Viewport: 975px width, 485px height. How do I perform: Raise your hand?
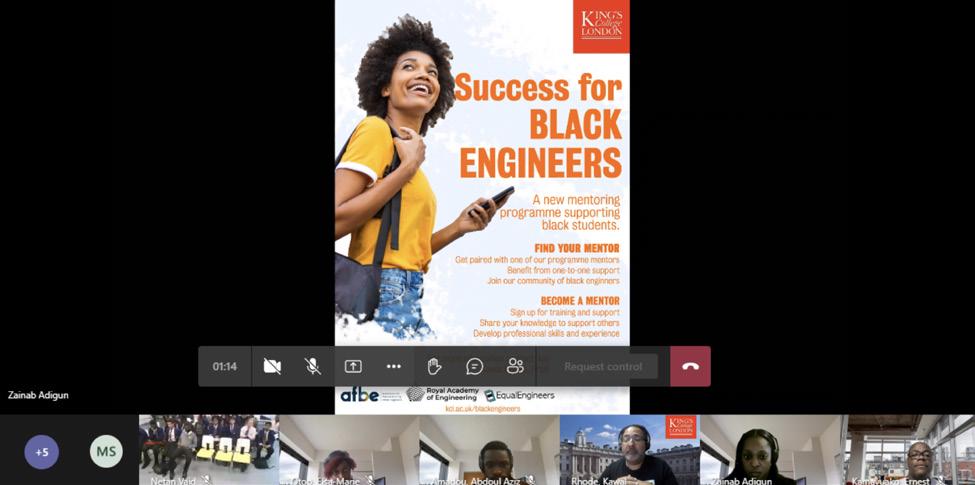pyautogui.click(x=434, y=366)
